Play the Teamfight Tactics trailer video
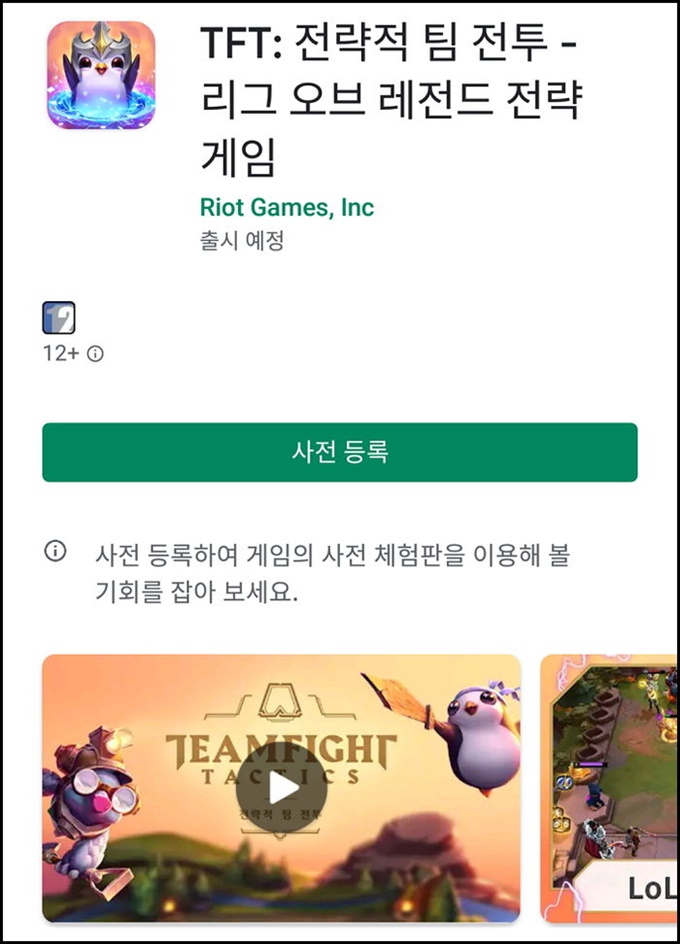The image size is (680, 944). coord(281,788)
